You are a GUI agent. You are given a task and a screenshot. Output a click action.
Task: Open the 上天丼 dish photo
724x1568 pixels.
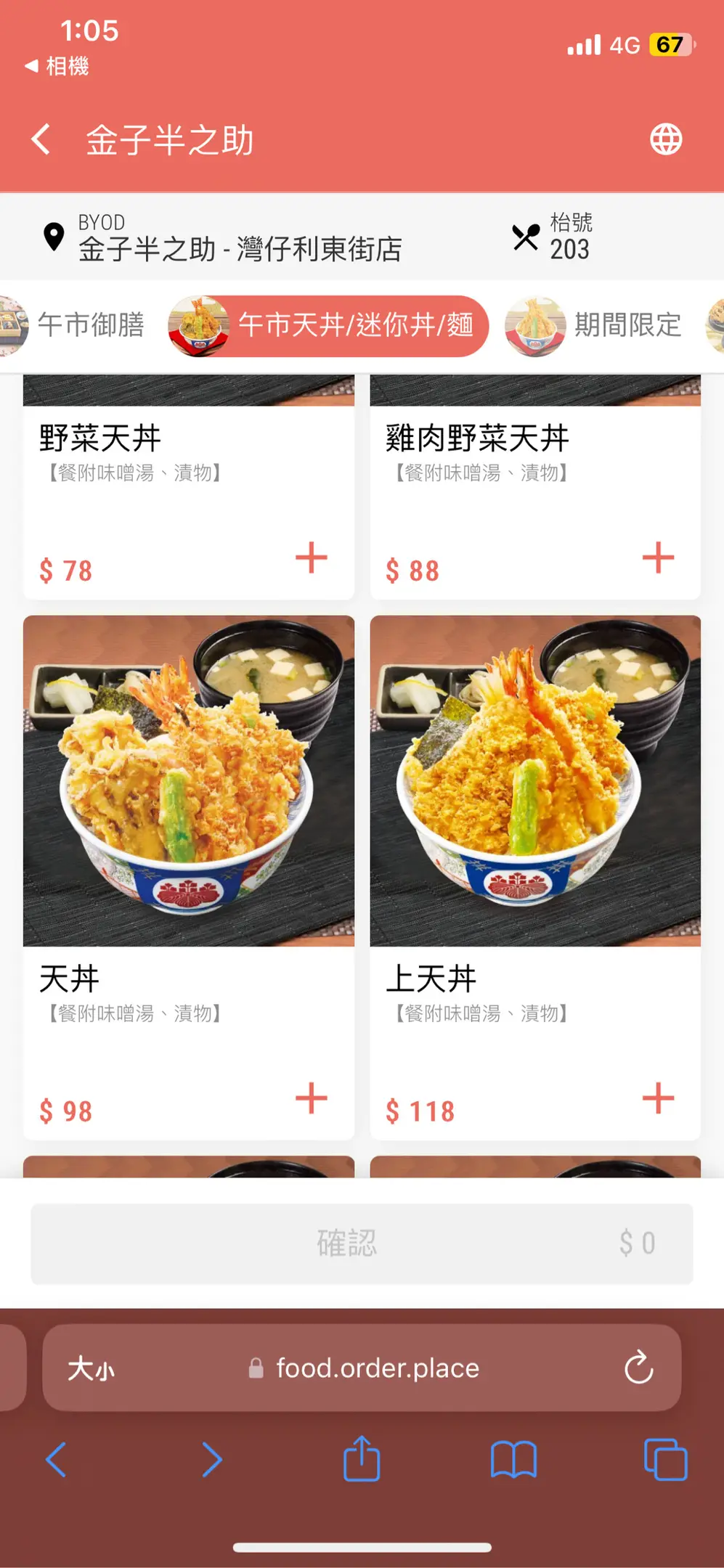click(x=535, y=780)
